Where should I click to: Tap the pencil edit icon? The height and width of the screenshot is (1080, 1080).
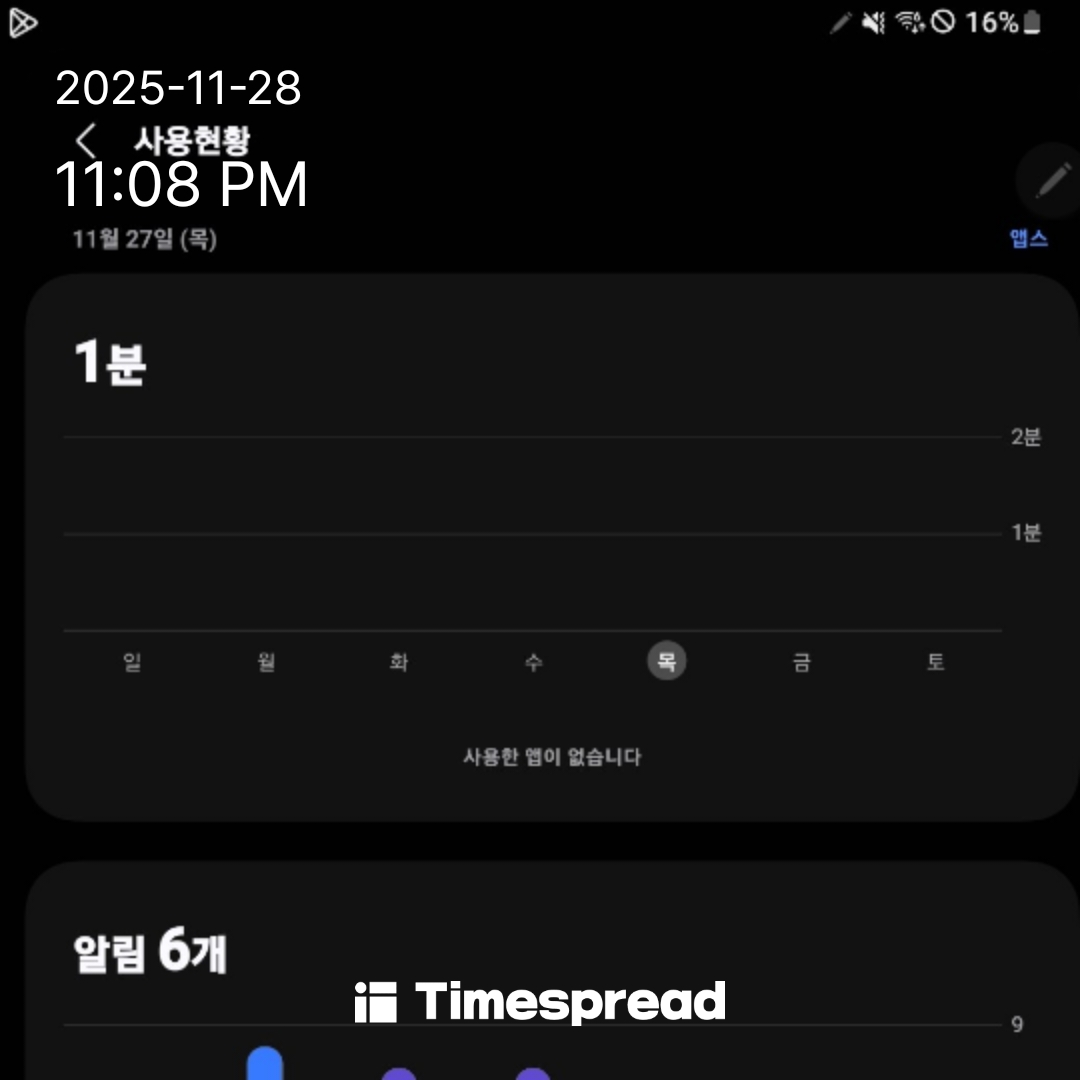(1051, 181)
